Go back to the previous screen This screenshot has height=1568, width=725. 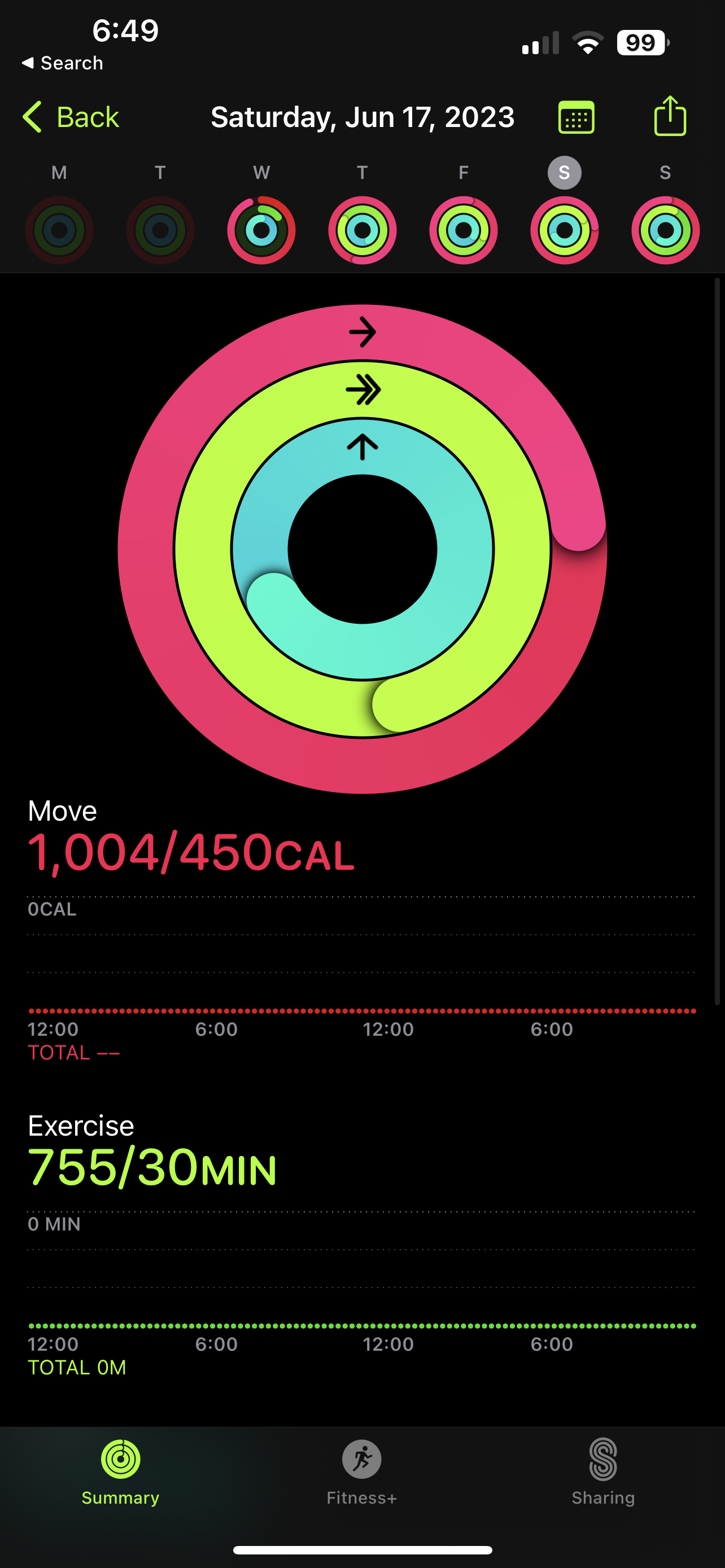(71, 117)
